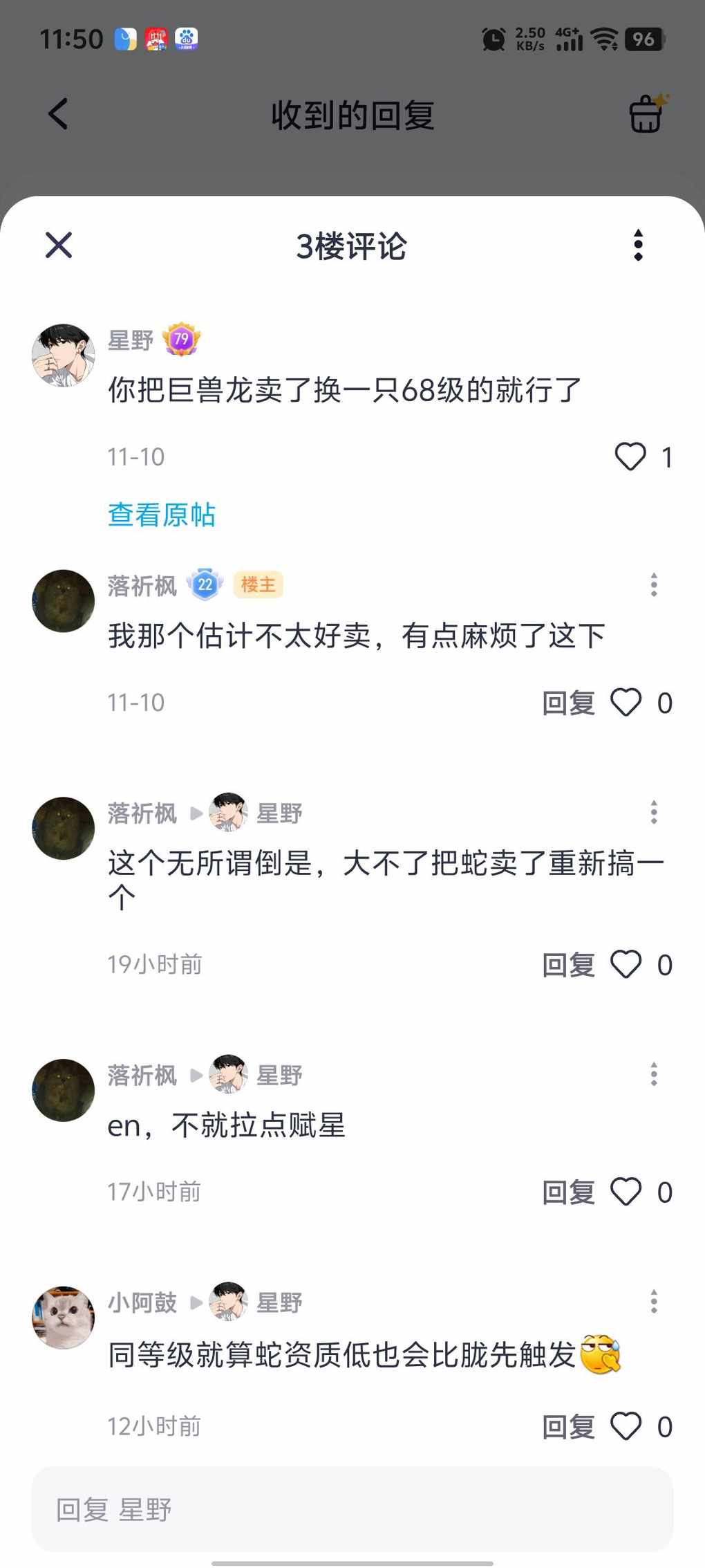Image resolution: width=705 pixels, height=1568 pixels.
Task: Reply to the comment '这个无所谓倒是'
Action: coord(568,965)
